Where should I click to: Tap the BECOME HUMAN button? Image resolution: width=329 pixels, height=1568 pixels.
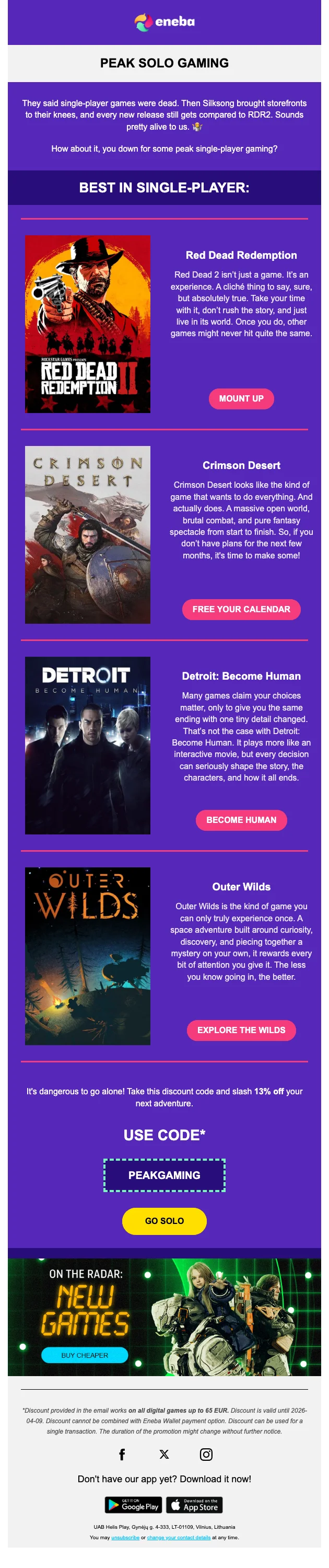(x=241, y=820)
